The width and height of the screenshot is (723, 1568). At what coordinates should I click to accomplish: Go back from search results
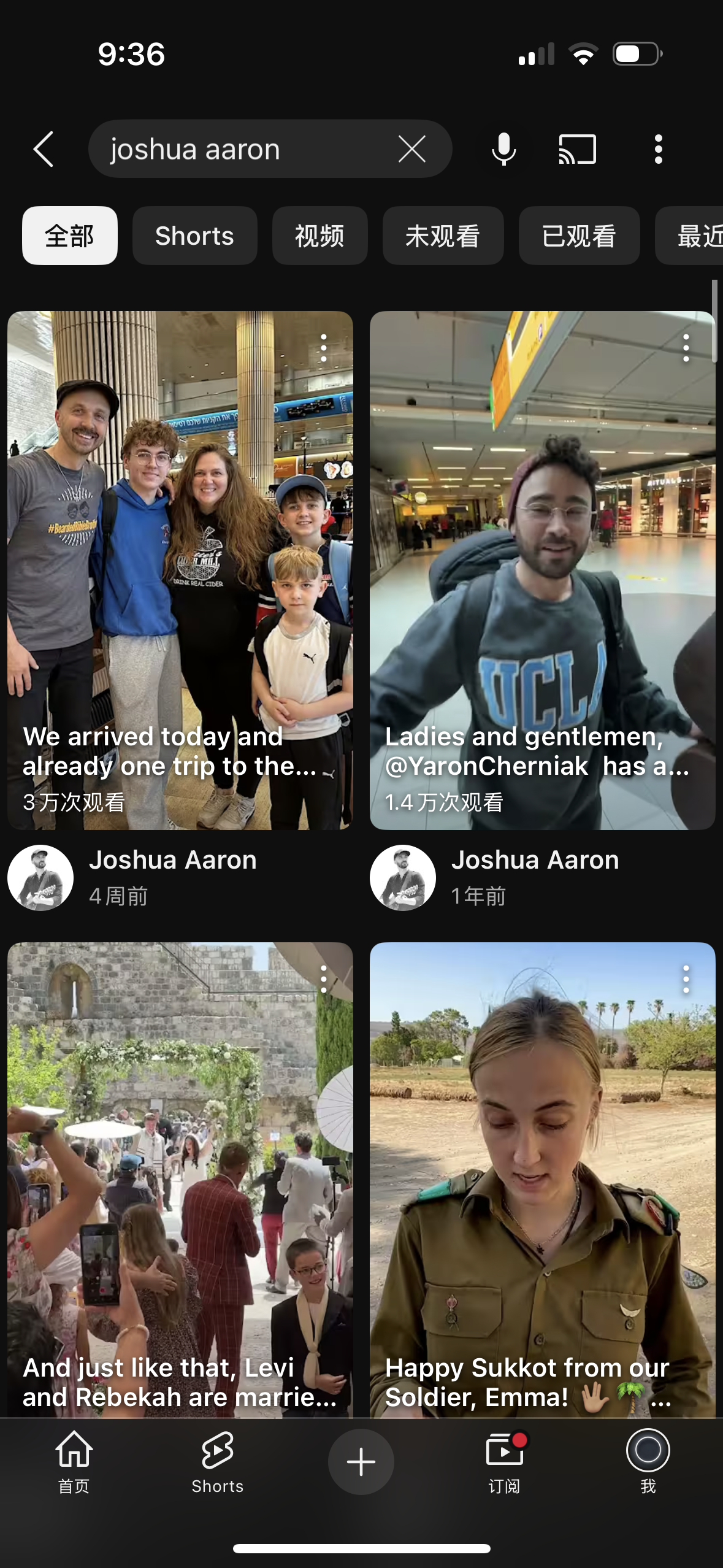(x=44, y=149)
